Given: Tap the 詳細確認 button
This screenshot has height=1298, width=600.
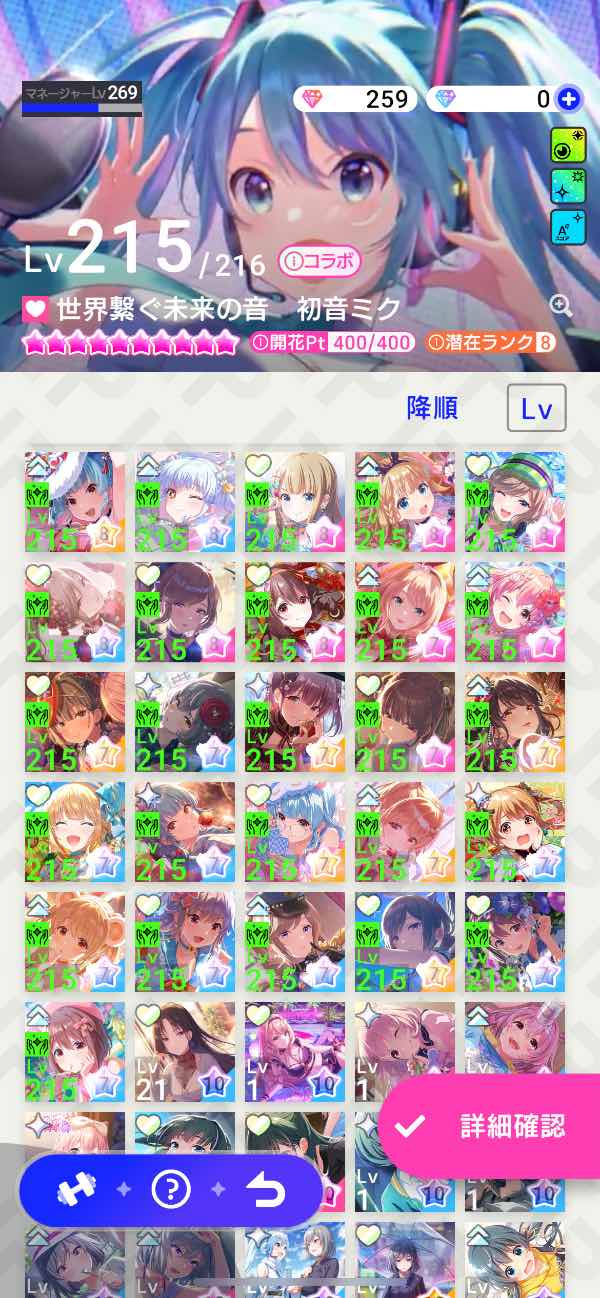Looking at the screenshot, I should [489, 1126].
